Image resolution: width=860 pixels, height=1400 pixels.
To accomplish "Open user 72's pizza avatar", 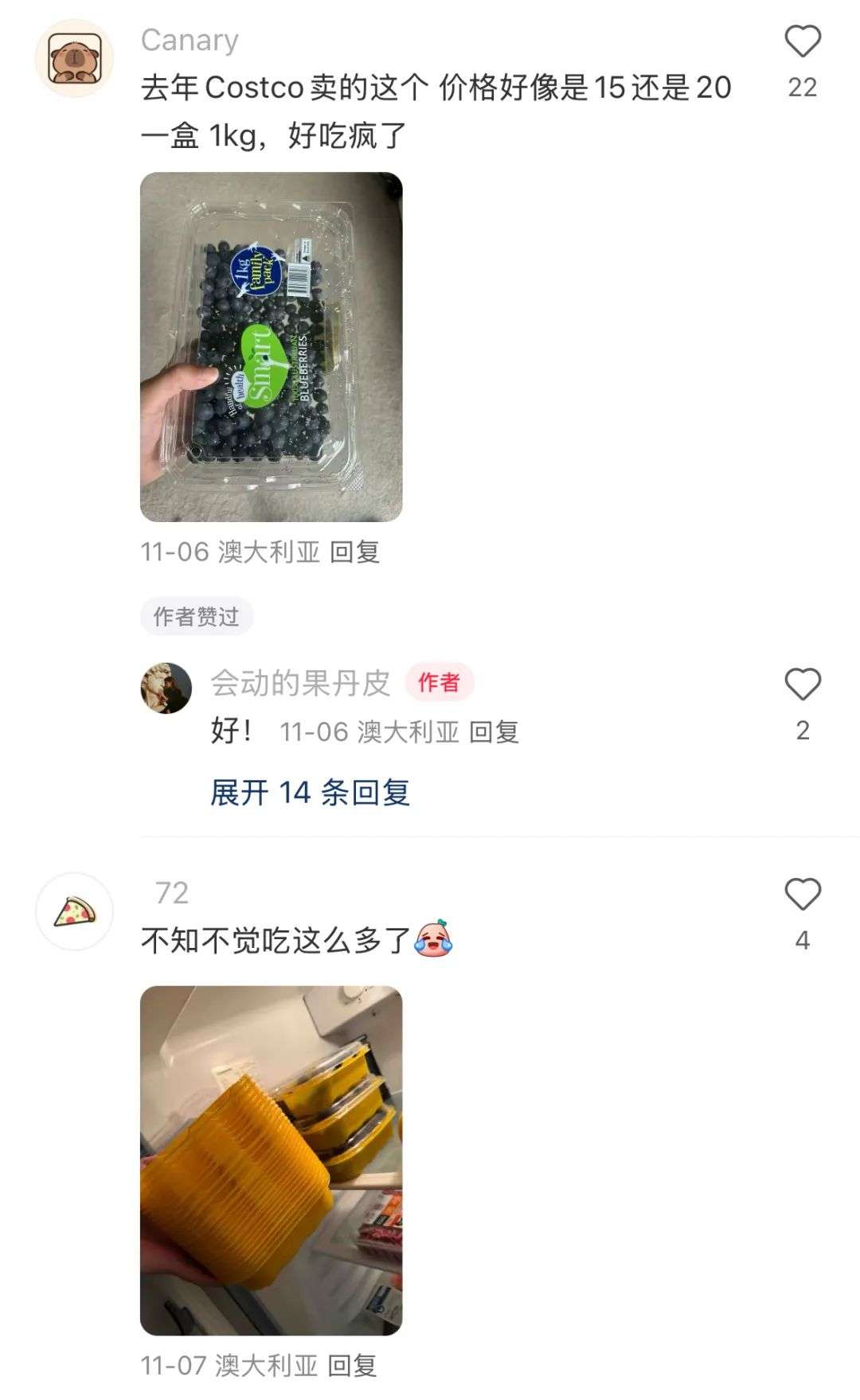I will pos(74,911).
